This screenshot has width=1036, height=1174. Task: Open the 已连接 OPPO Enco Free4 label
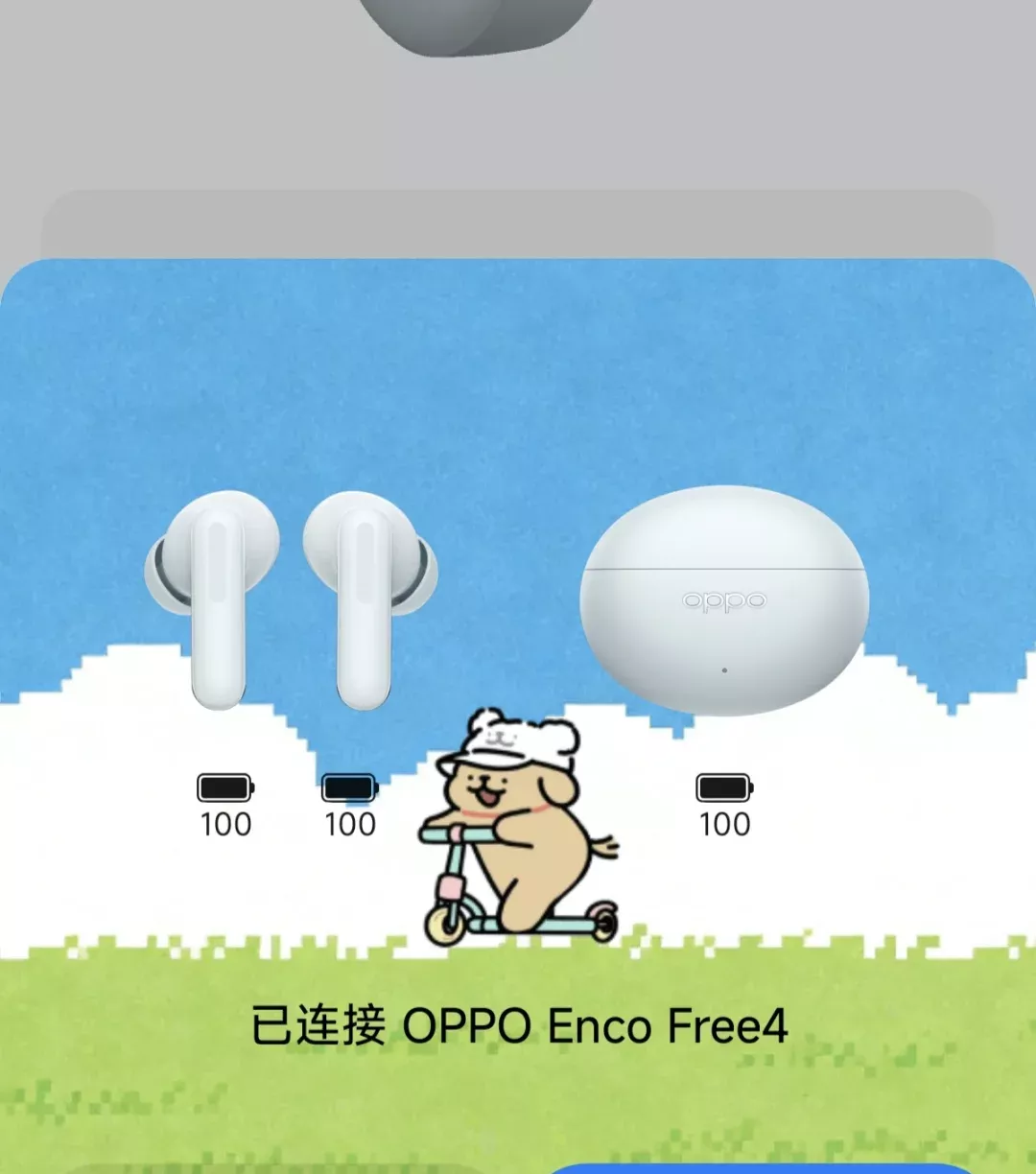point(518,1026)
